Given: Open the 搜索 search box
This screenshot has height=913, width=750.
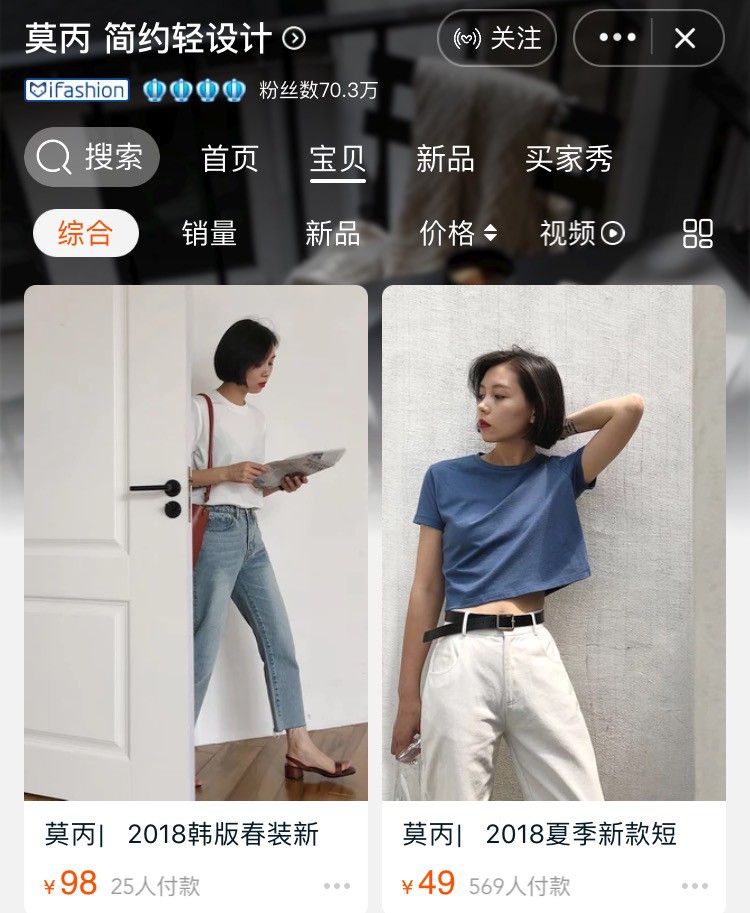Looking at the screenshot, I should [92, 157].
